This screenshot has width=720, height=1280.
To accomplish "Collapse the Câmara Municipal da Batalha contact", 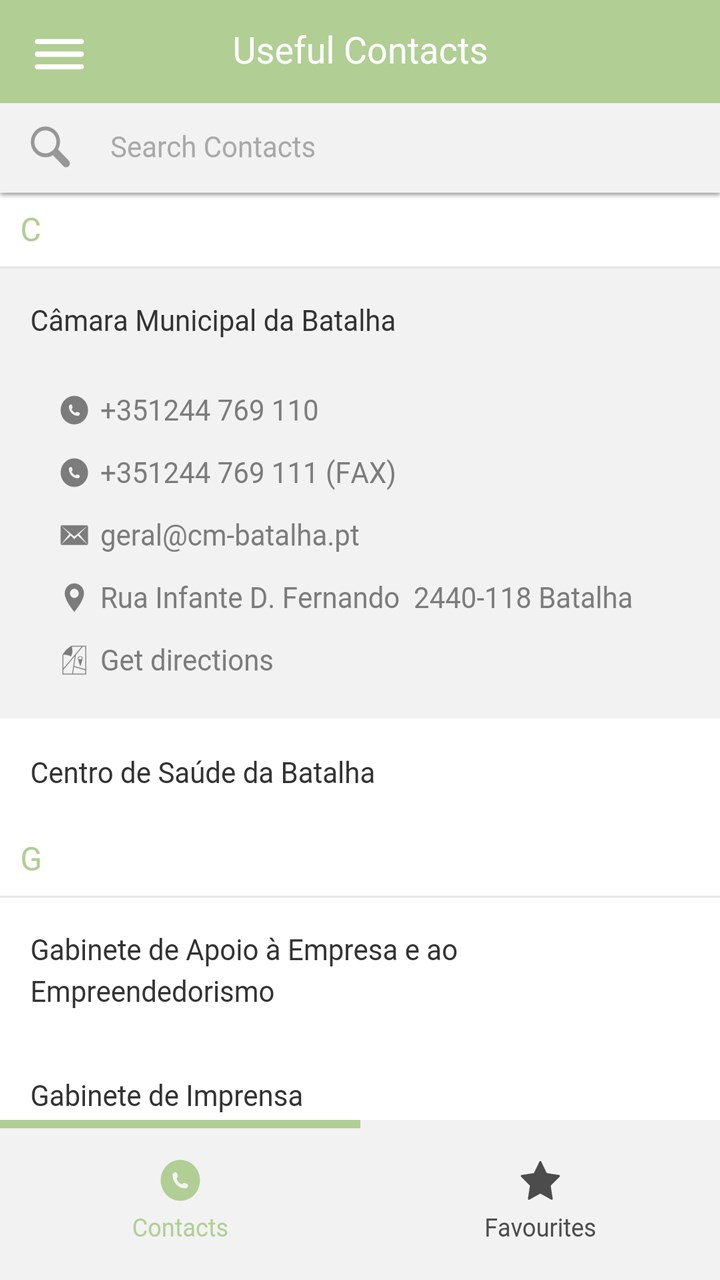I will click(213, 321).
